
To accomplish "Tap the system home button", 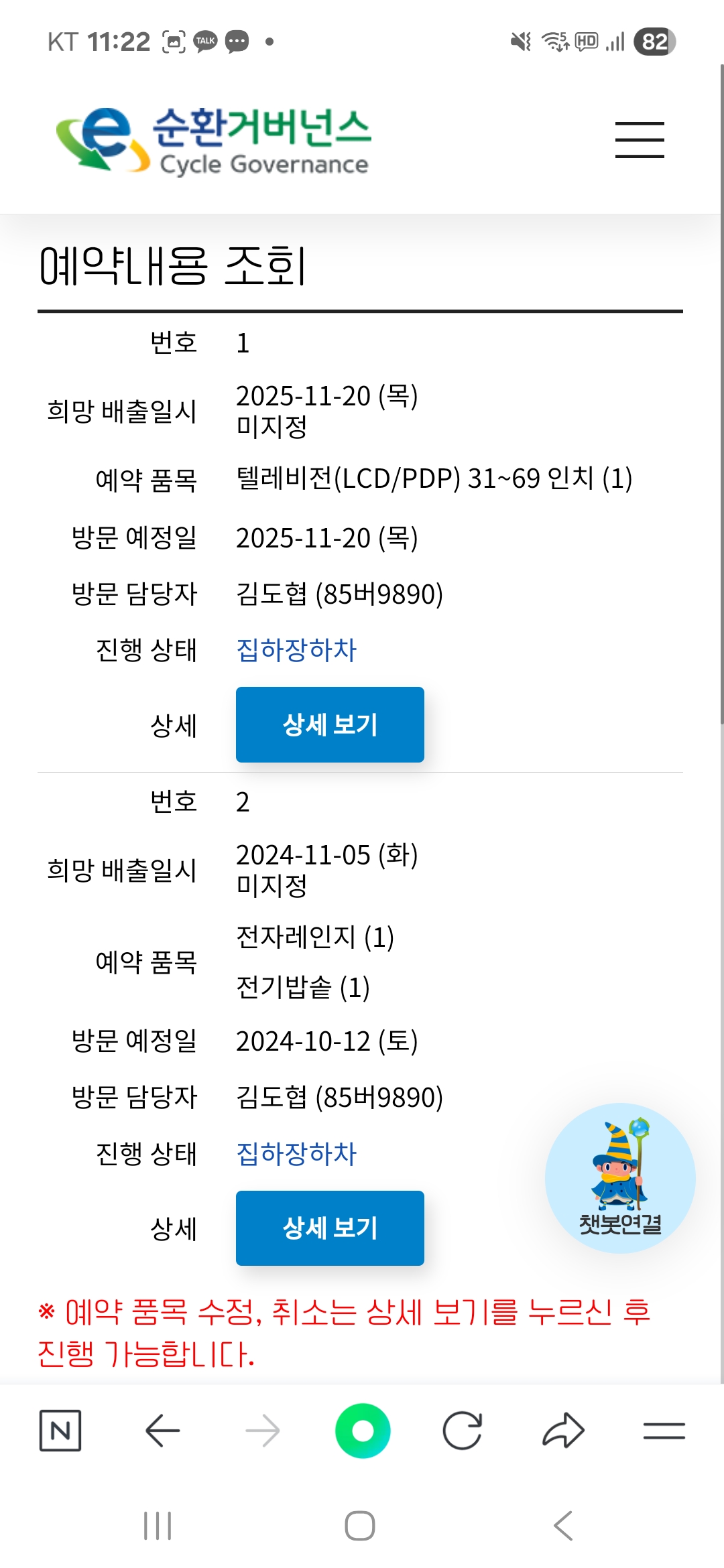I will [360, 1526].
